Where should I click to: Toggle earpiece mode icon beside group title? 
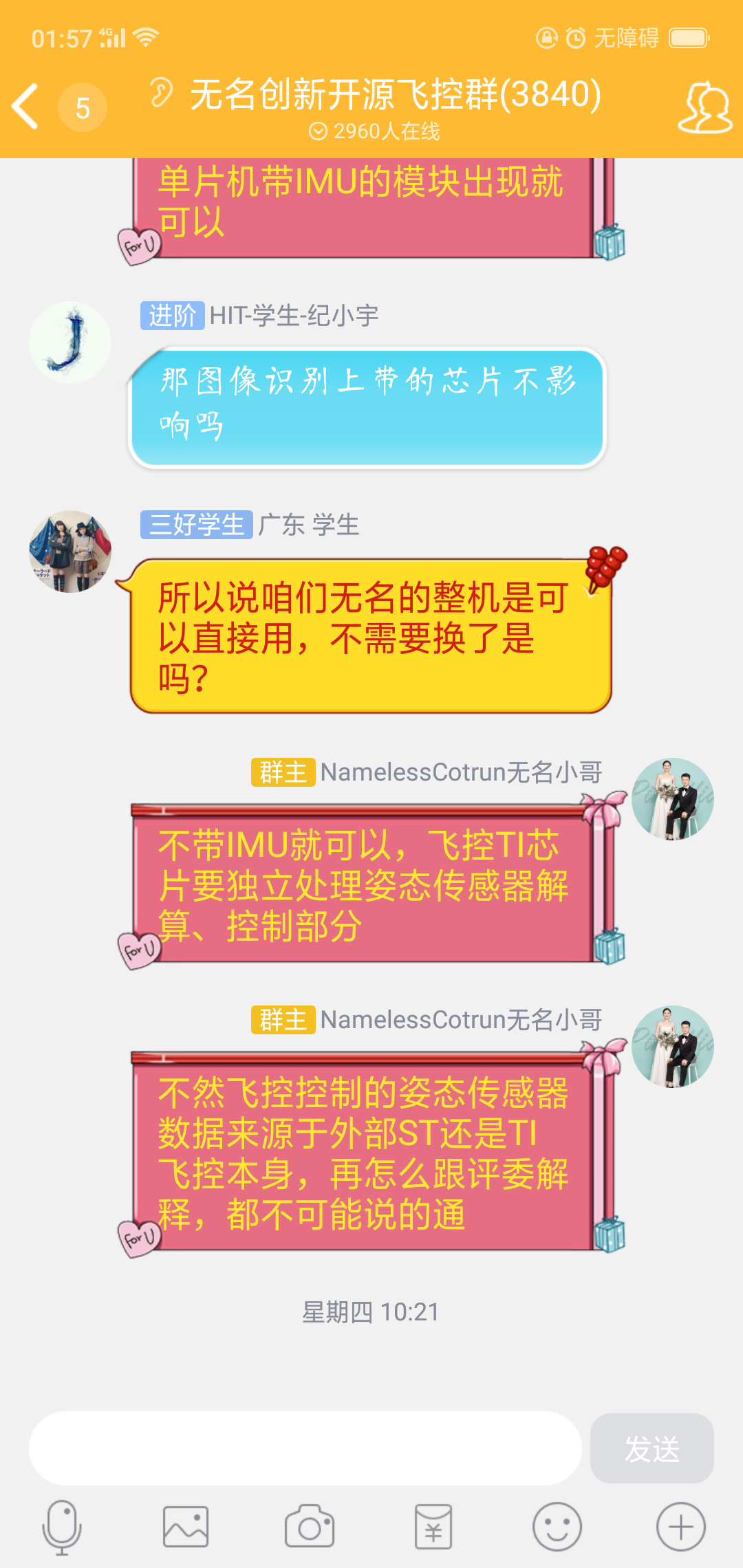(x=162, y=93)
